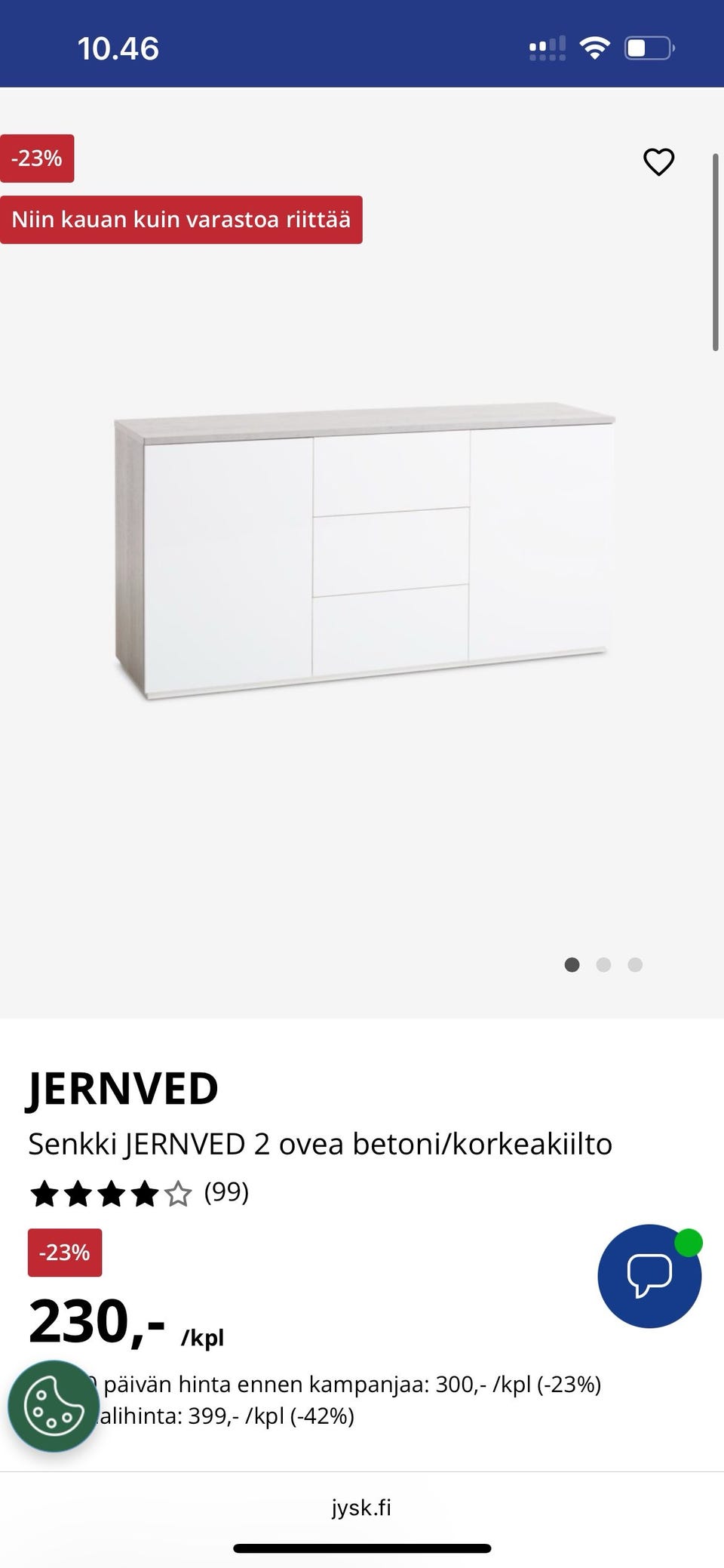This screenshot has height=1568, width=724.
Task: Open cookie settings button
Action: [54, 1406]
